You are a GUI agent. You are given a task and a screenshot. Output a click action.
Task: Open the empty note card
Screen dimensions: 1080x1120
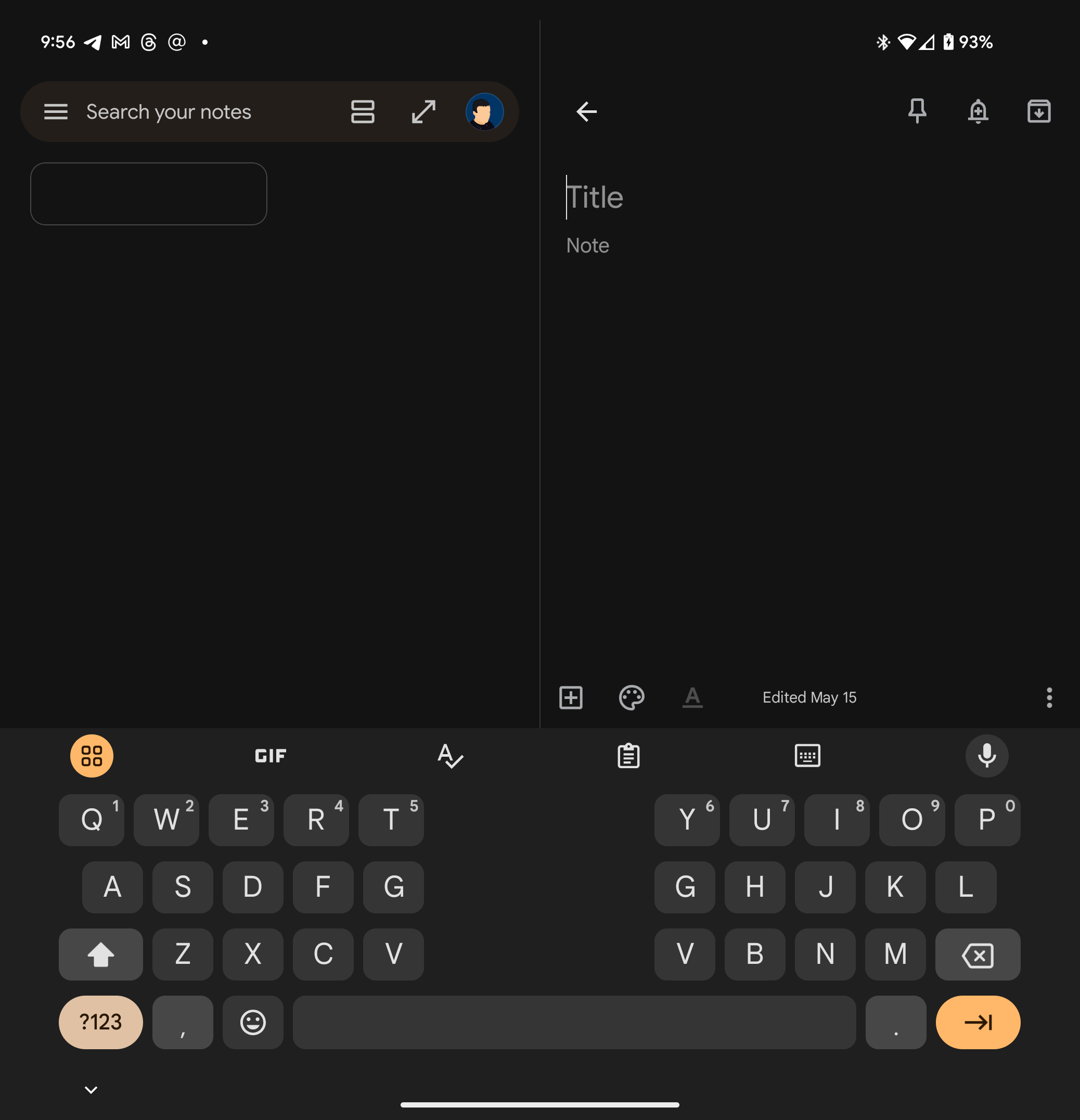coord(148,194)
